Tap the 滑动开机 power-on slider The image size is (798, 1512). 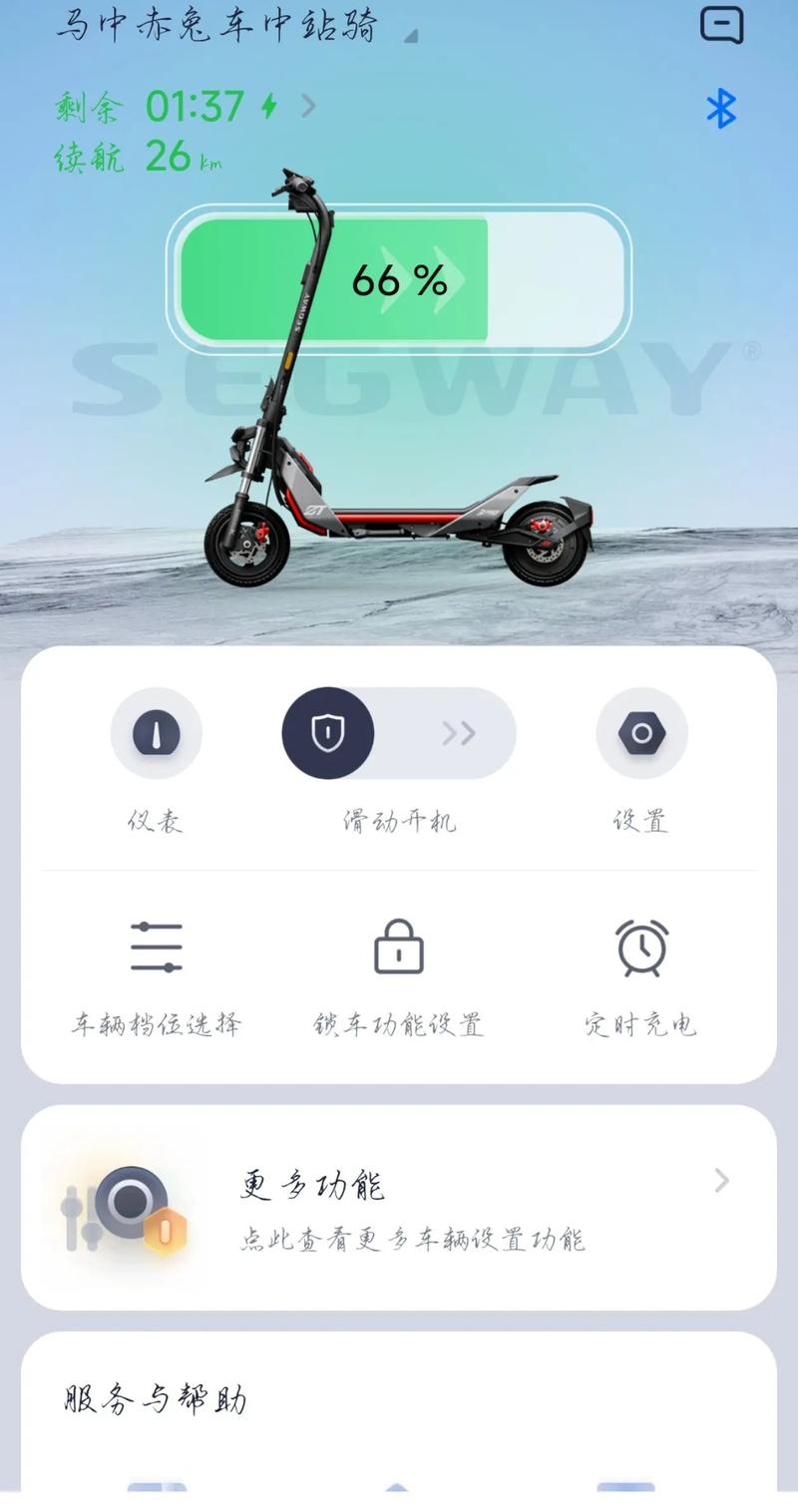click(x=328, y=734)
